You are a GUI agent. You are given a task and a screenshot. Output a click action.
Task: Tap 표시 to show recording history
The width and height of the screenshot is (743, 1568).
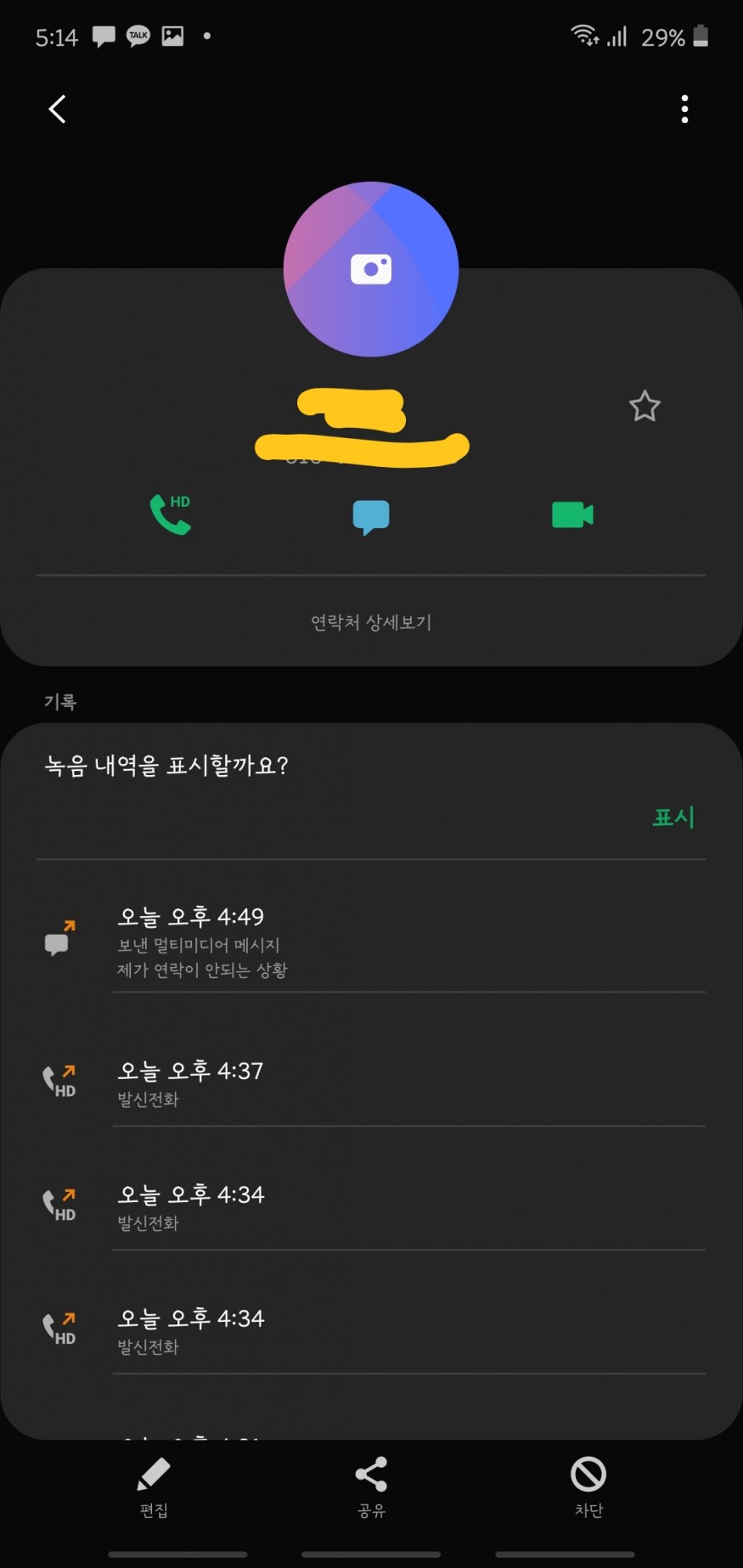point(673,817)
